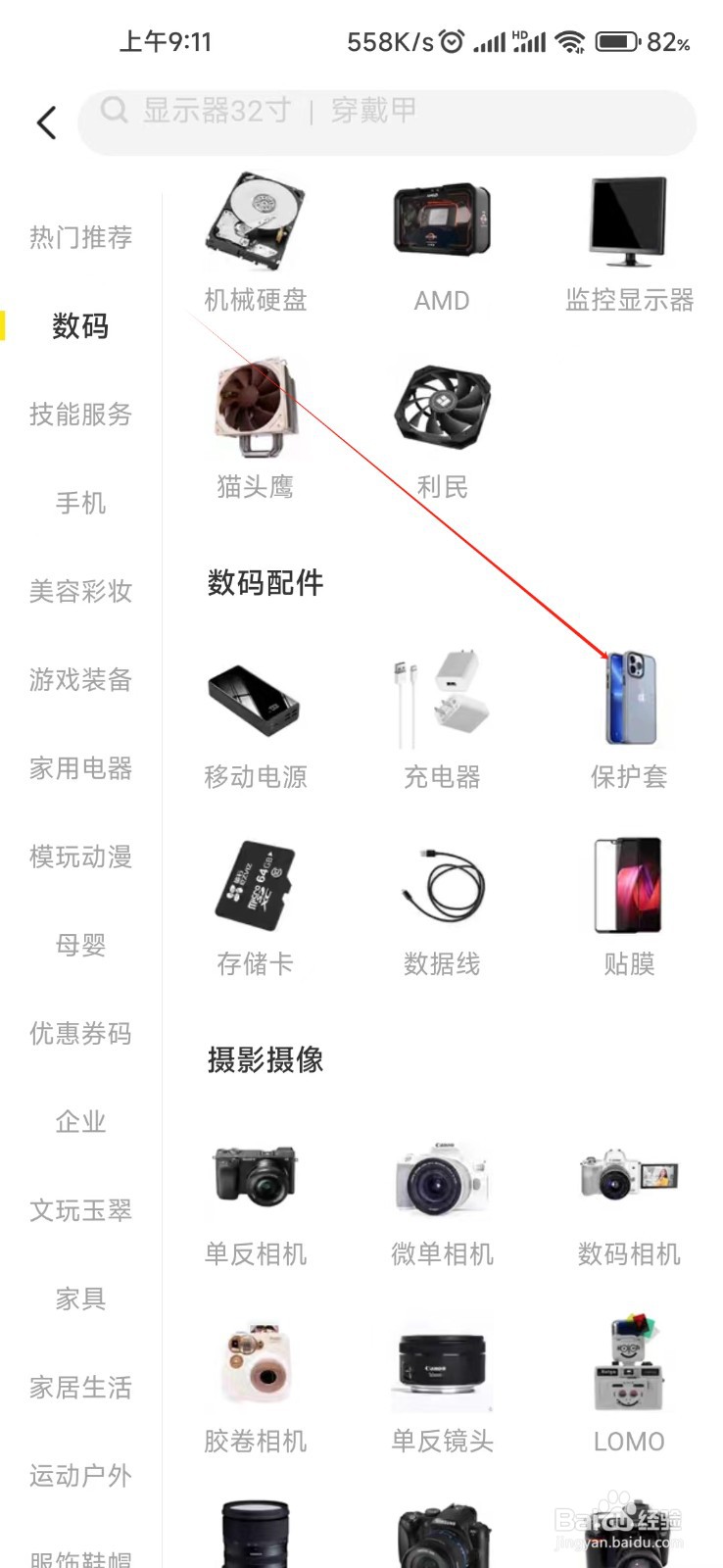The width and height of the screenshot is (723, 1568).
Task: Select the 家用电器 sidebar category
Action: pos(80,768)
